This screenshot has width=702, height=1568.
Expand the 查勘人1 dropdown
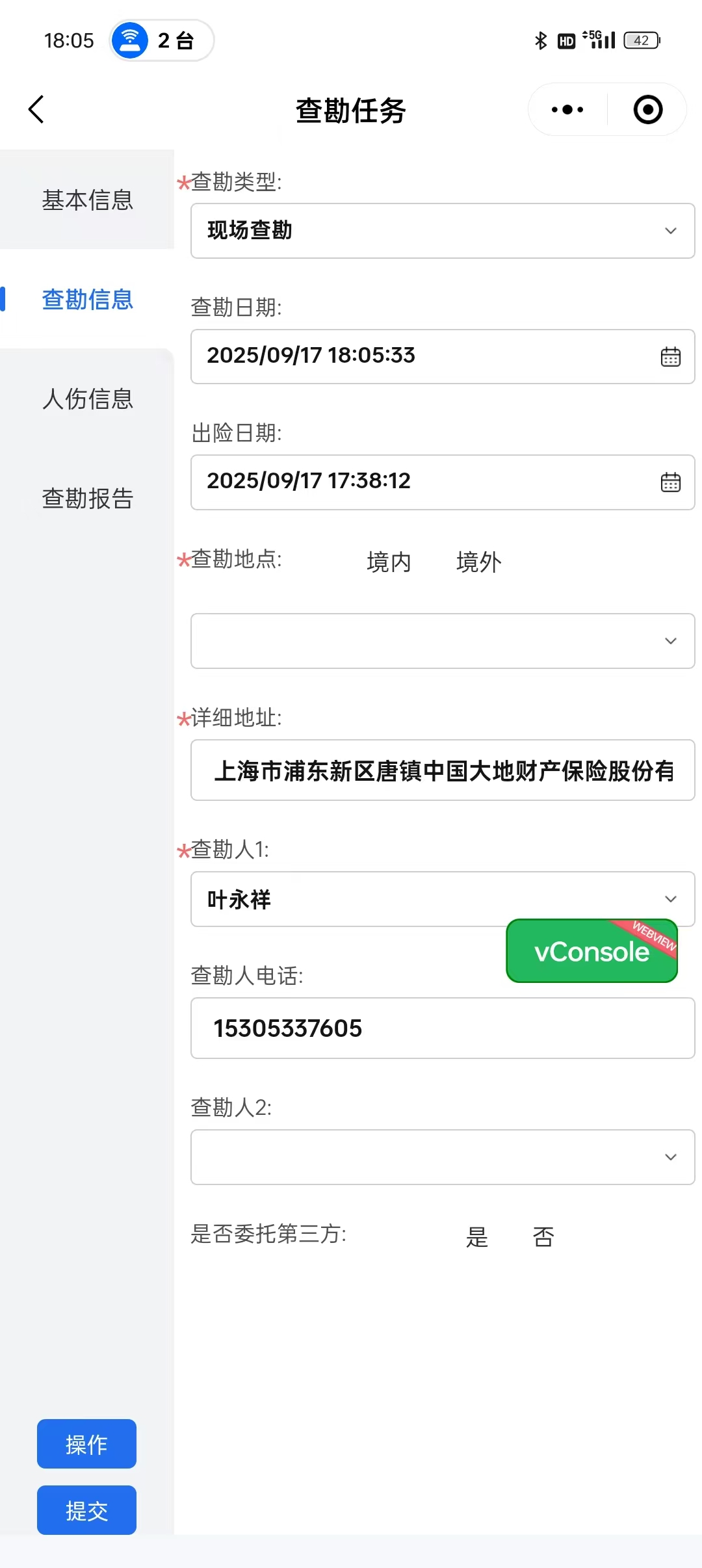351,899
